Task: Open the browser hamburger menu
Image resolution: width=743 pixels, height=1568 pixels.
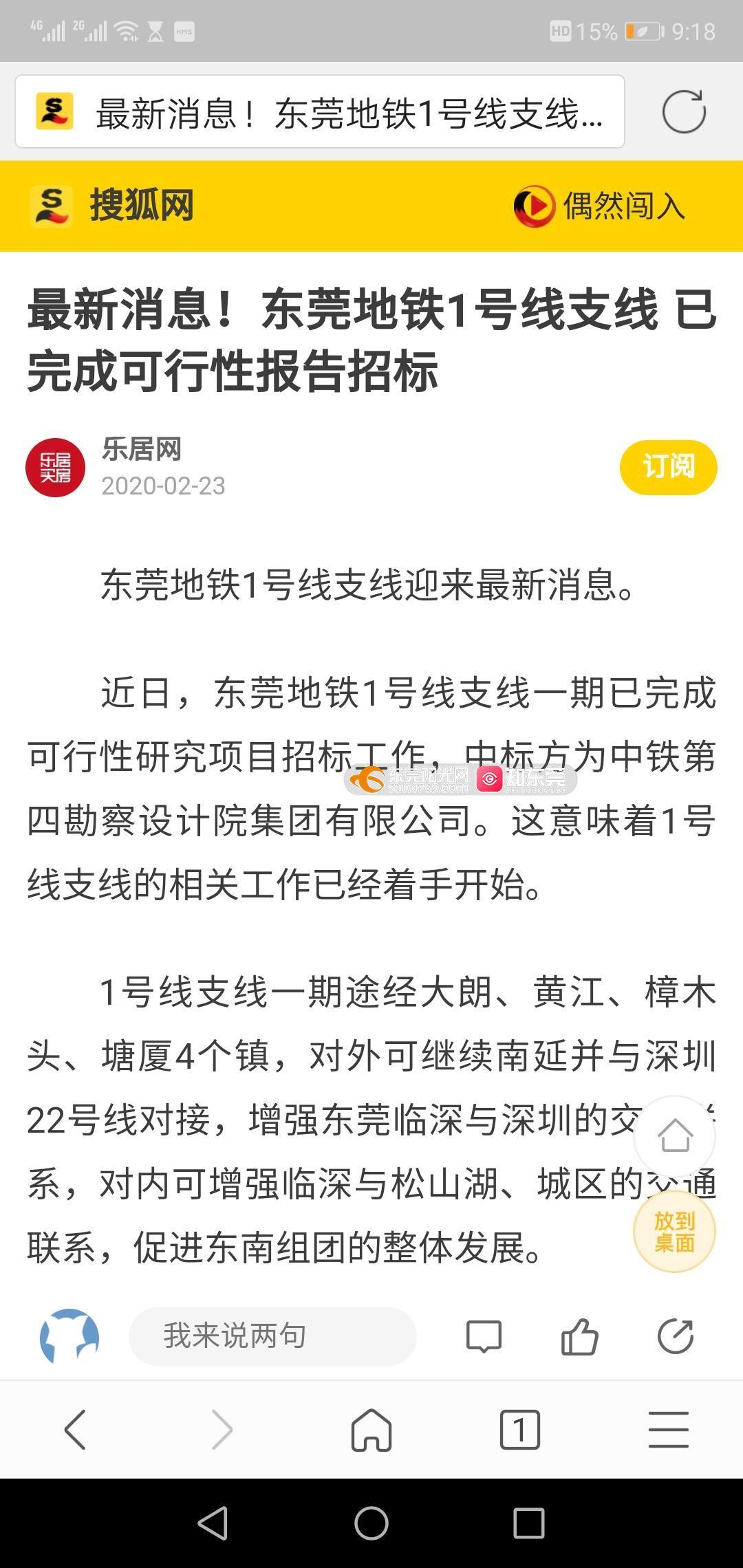Action: point(668,1430)
